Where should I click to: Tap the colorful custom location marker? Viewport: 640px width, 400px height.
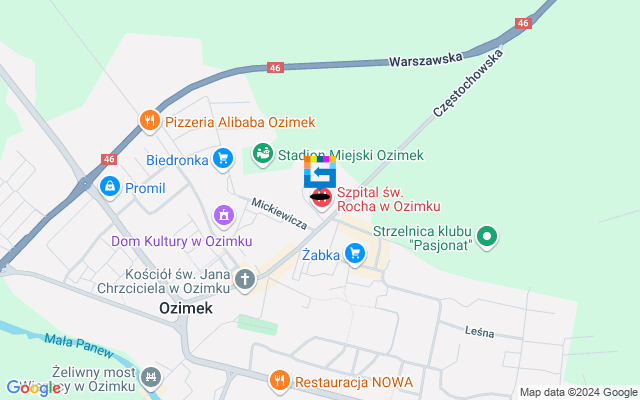pos(320,172)
